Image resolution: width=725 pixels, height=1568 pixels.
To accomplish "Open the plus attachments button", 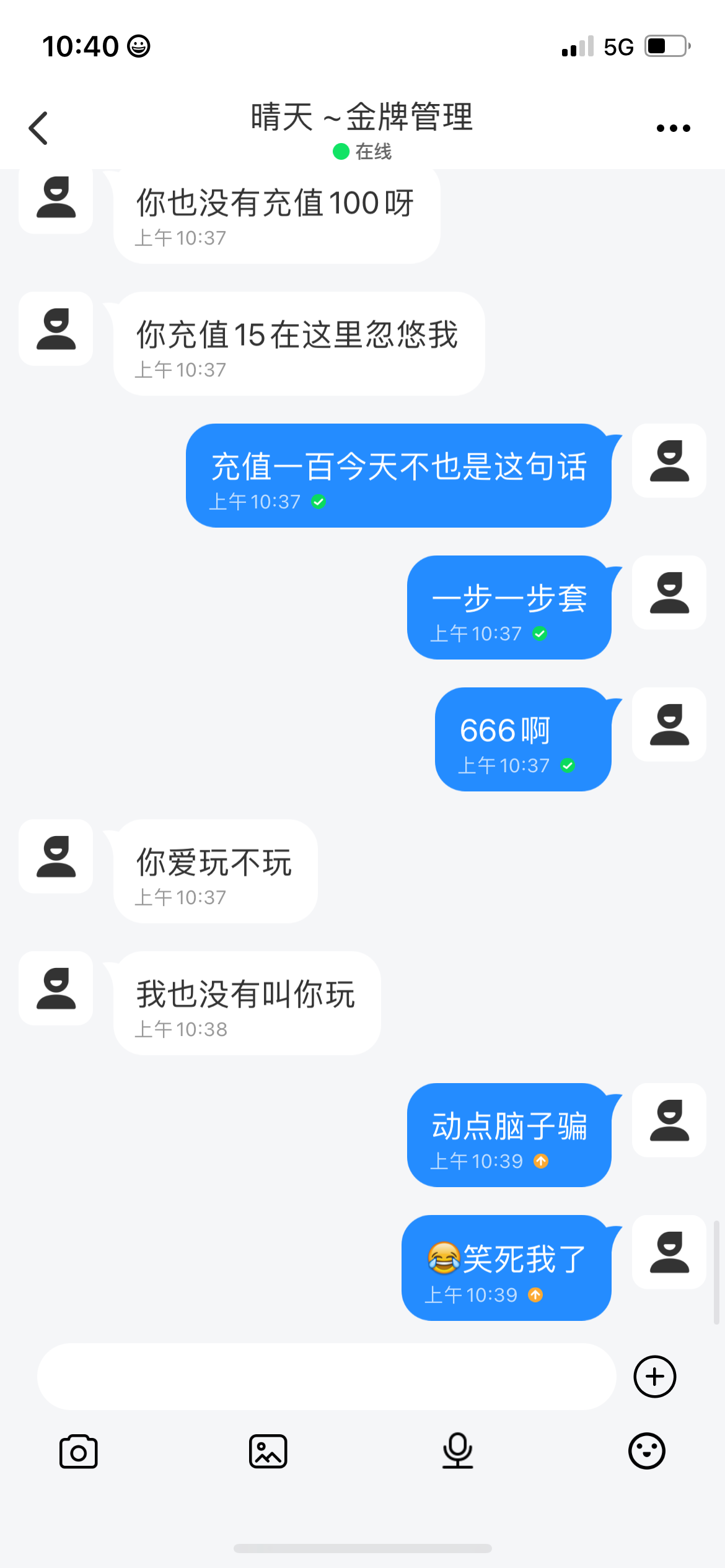I will 654,1376.
